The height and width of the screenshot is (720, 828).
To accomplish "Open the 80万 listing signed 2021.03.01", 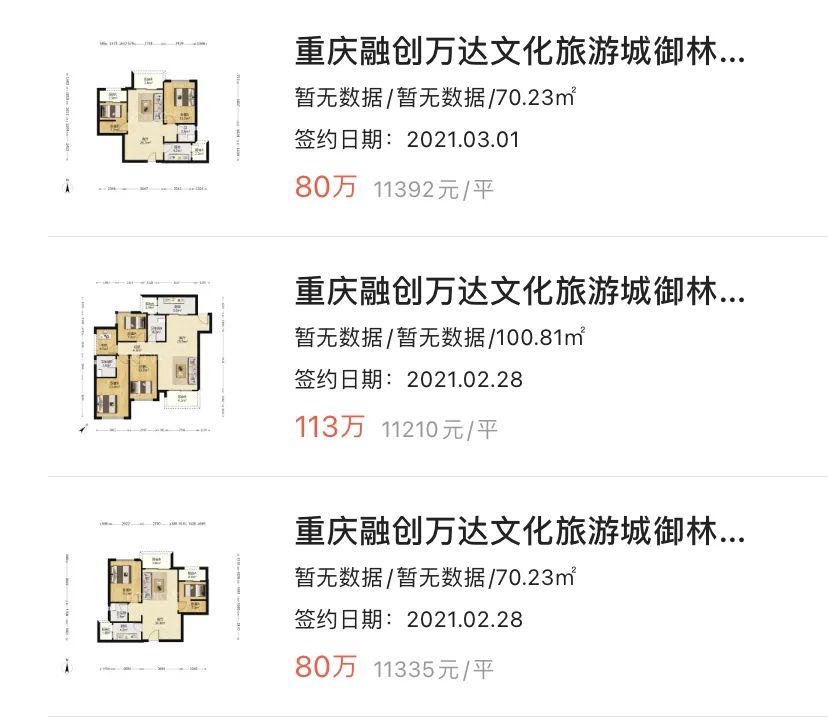I will click(x=519, y=52).
